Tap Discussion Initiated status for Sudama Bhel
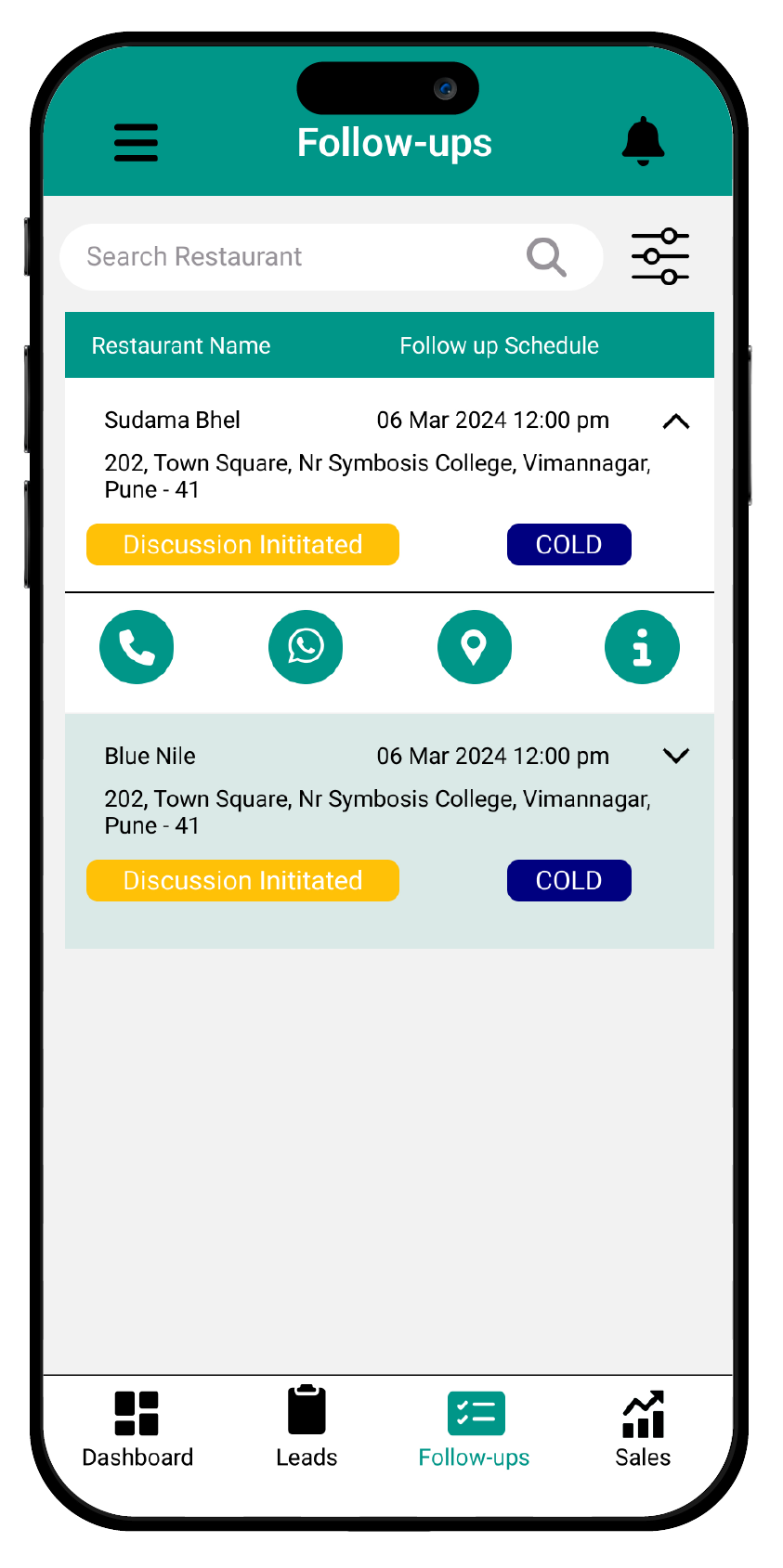 pyautogui.click(x=242, y=545)
